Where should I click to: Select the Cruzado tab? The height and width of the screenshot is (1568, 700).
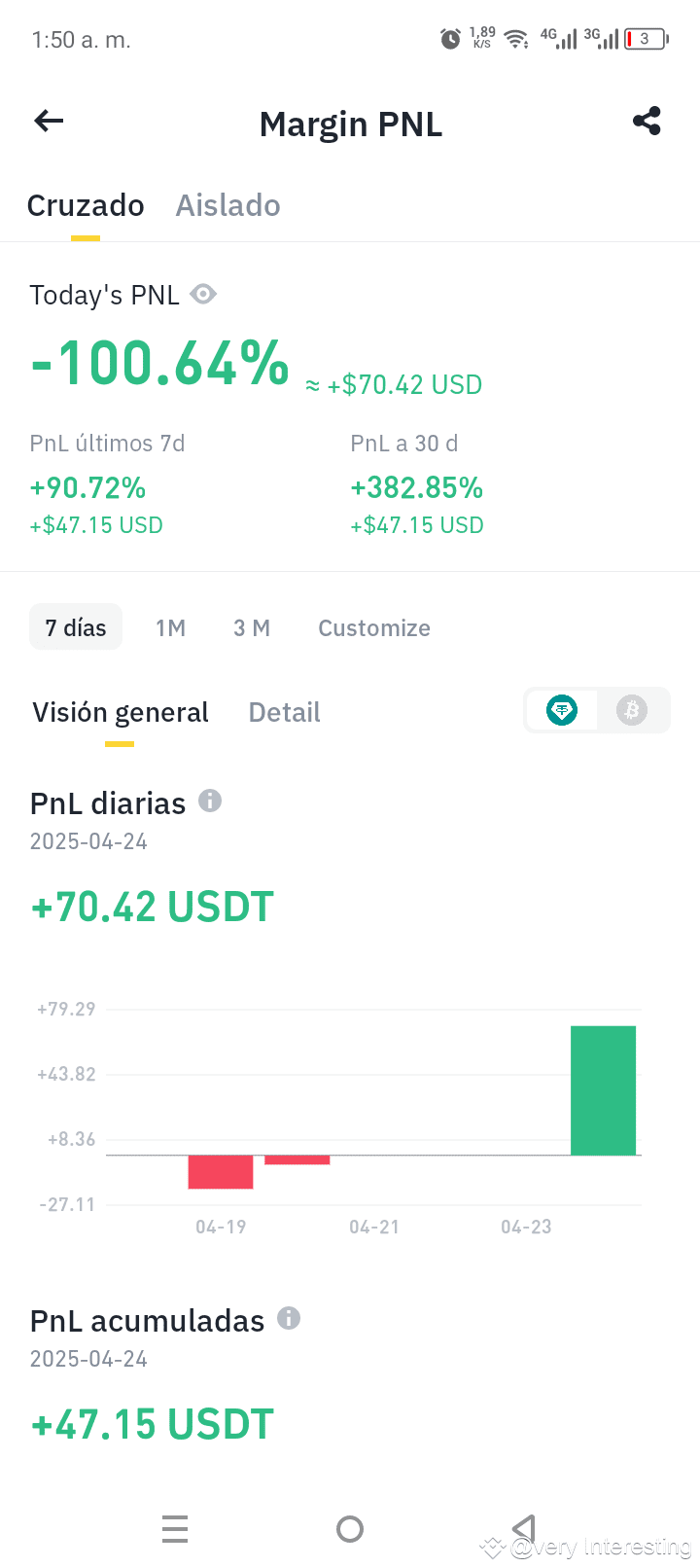[x=86, y=205]
